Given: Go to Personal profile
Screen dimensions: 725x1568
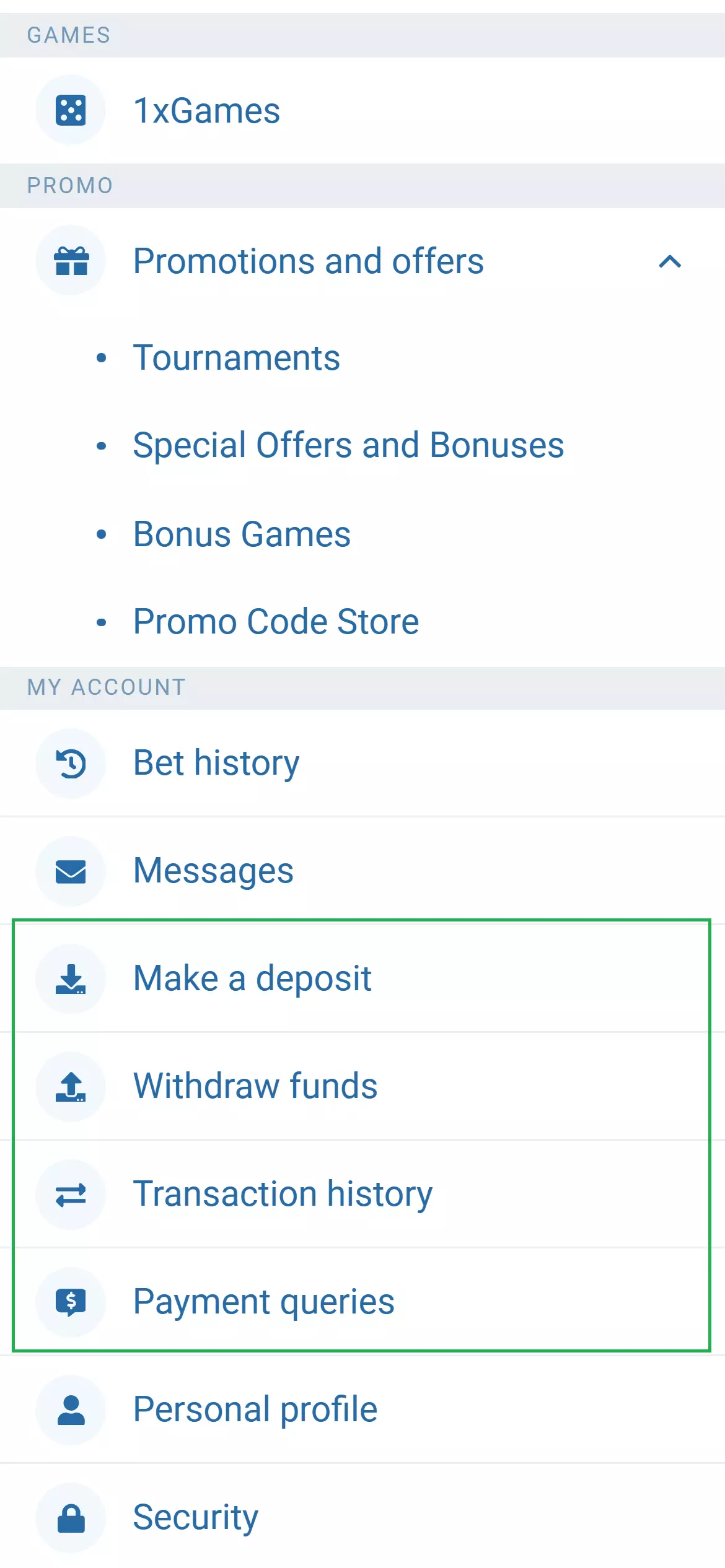Looking at the screenshot, I should click(x=255, y=1409).
